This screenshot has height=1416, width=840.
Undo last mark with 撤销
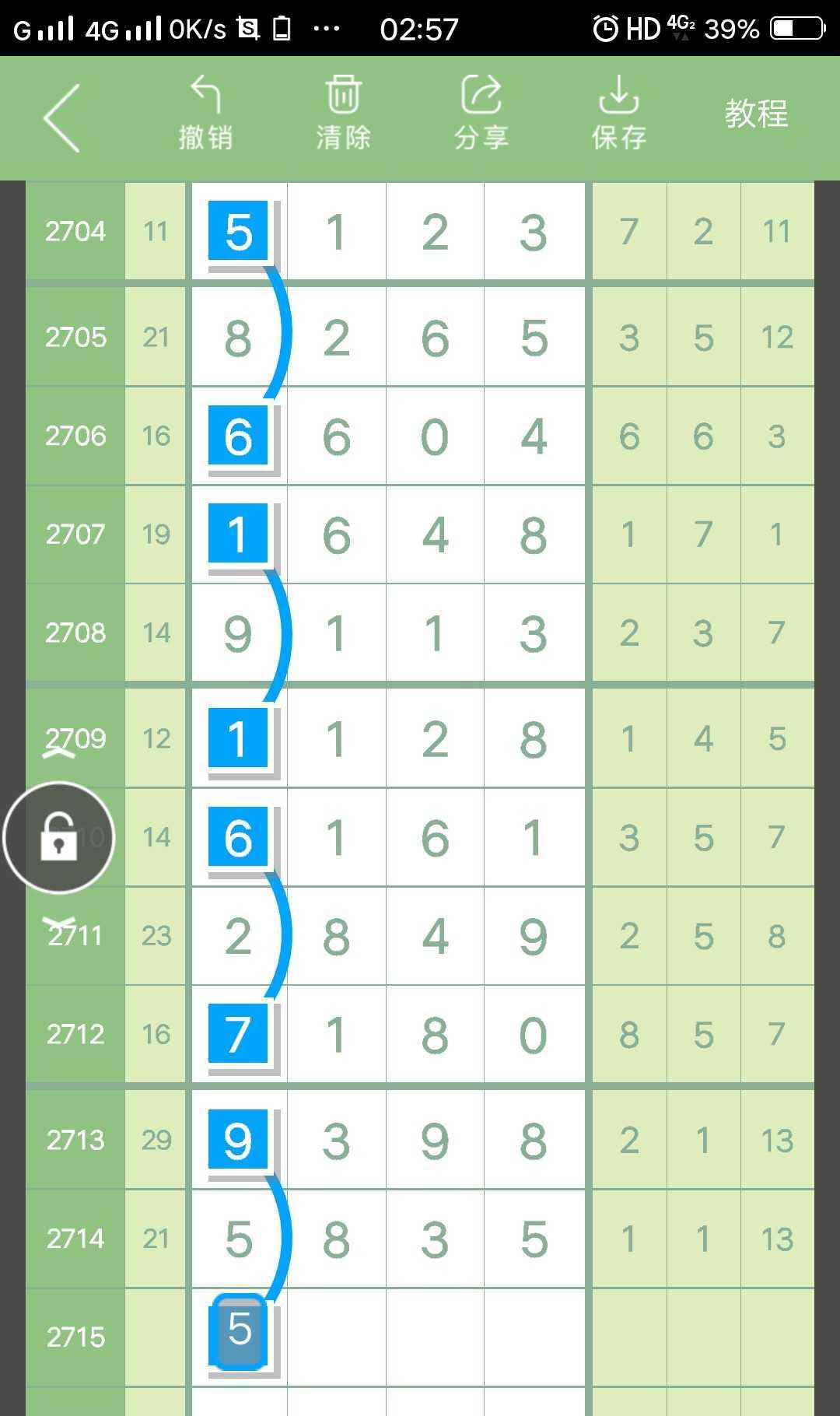pos(205,114)
